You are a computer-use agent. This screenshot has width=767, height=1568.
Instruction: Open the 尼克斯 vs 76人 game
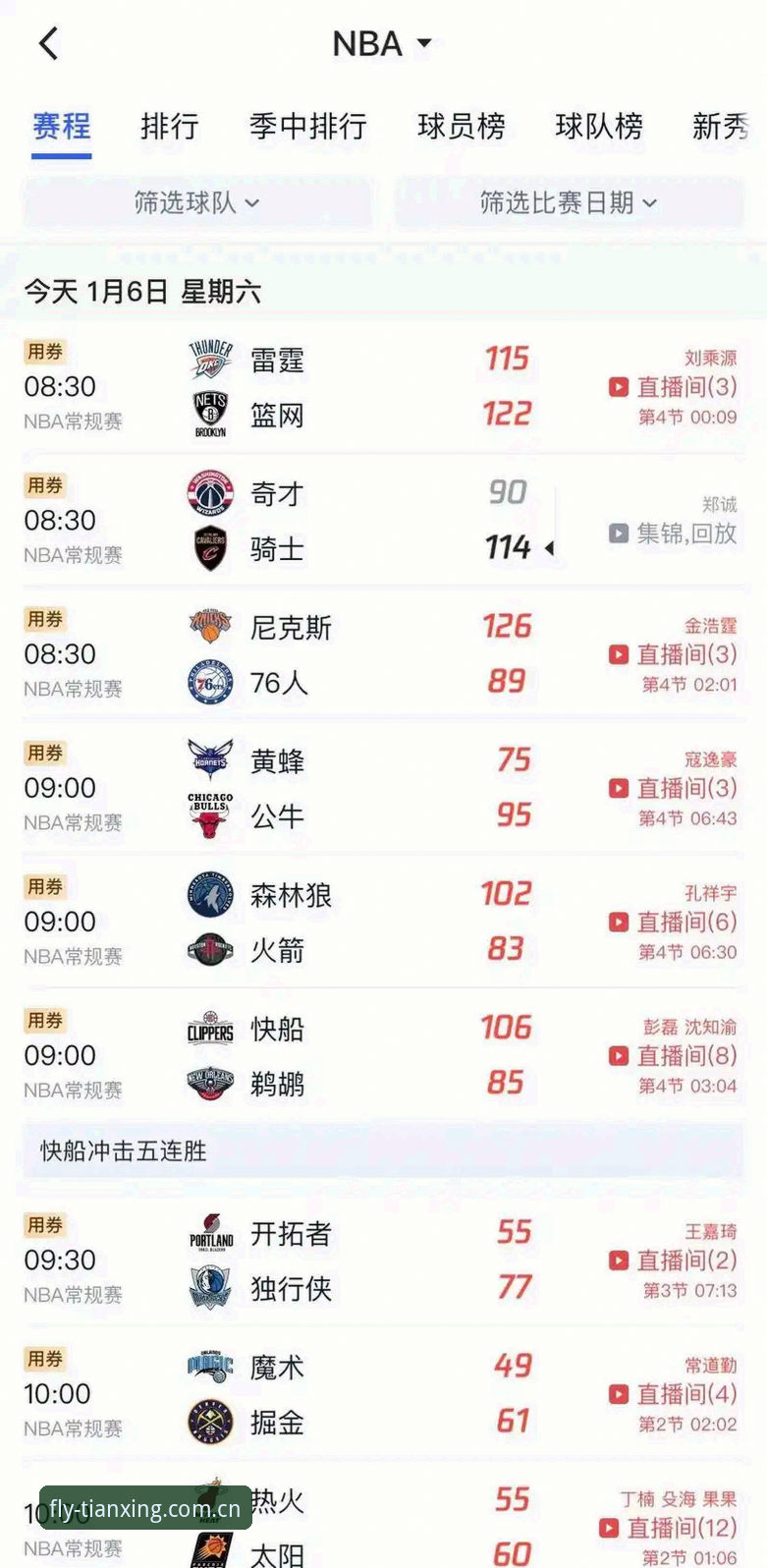click(383, 654)
